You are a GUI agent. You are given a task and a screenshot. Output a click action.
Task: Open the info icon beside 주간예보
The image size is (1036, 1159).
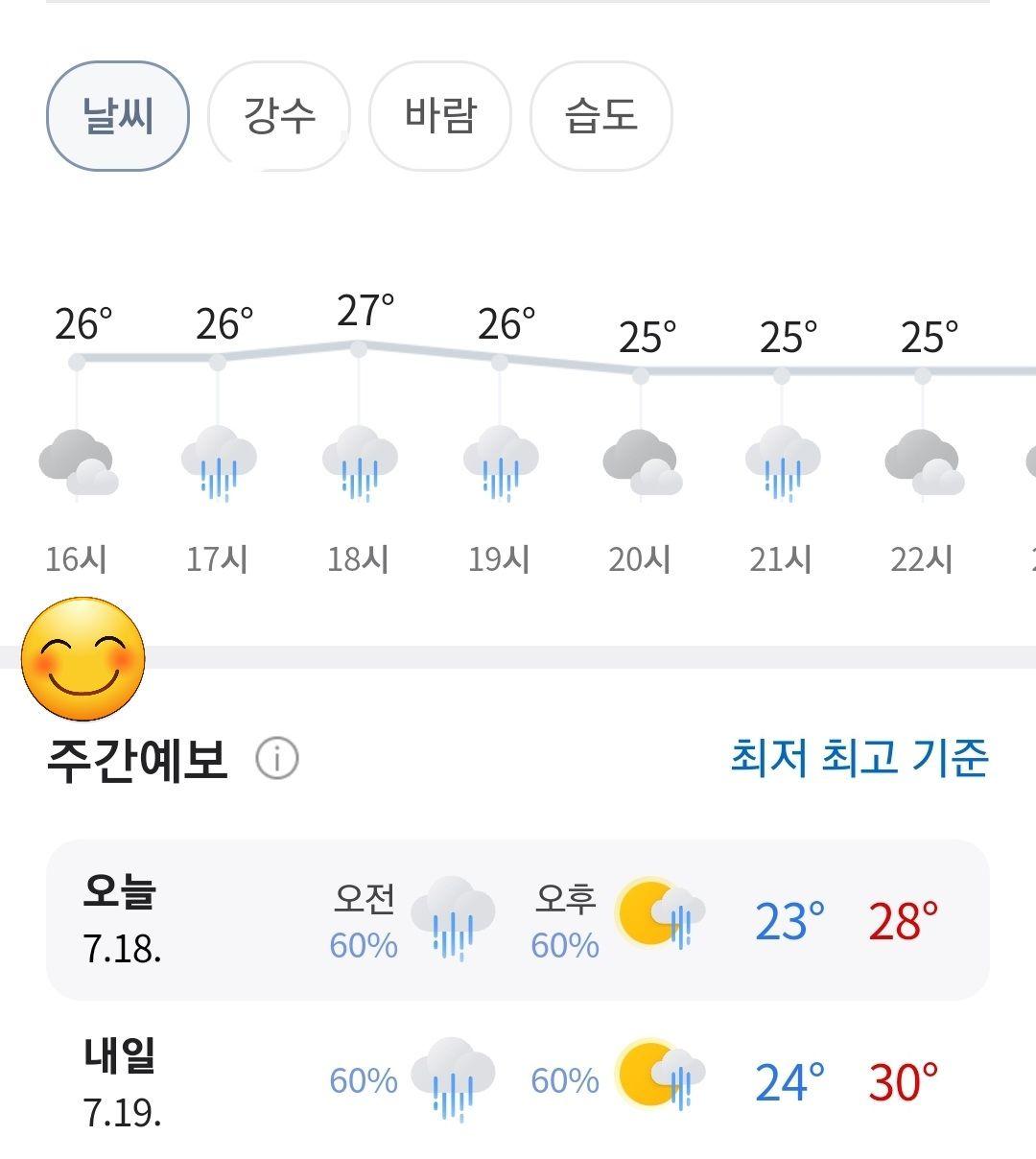(x=277, y=759)
